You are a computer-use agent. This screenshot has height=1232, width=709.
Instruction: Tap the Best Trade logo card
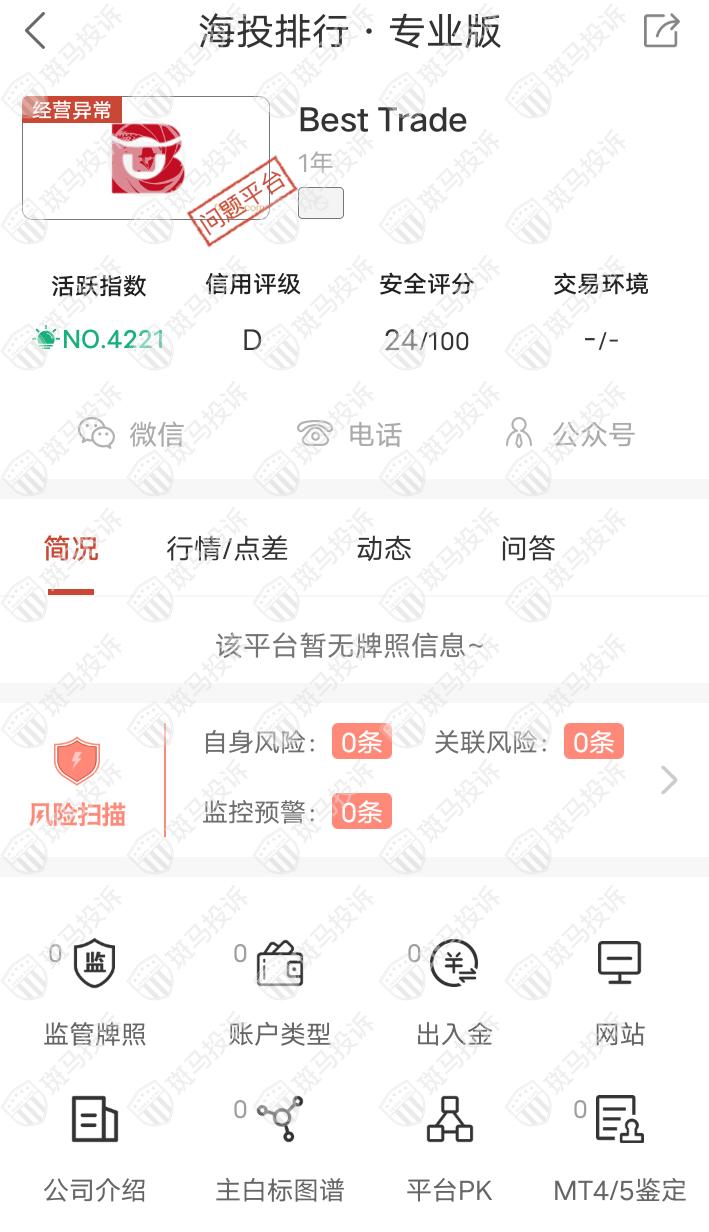click(146, 158)
